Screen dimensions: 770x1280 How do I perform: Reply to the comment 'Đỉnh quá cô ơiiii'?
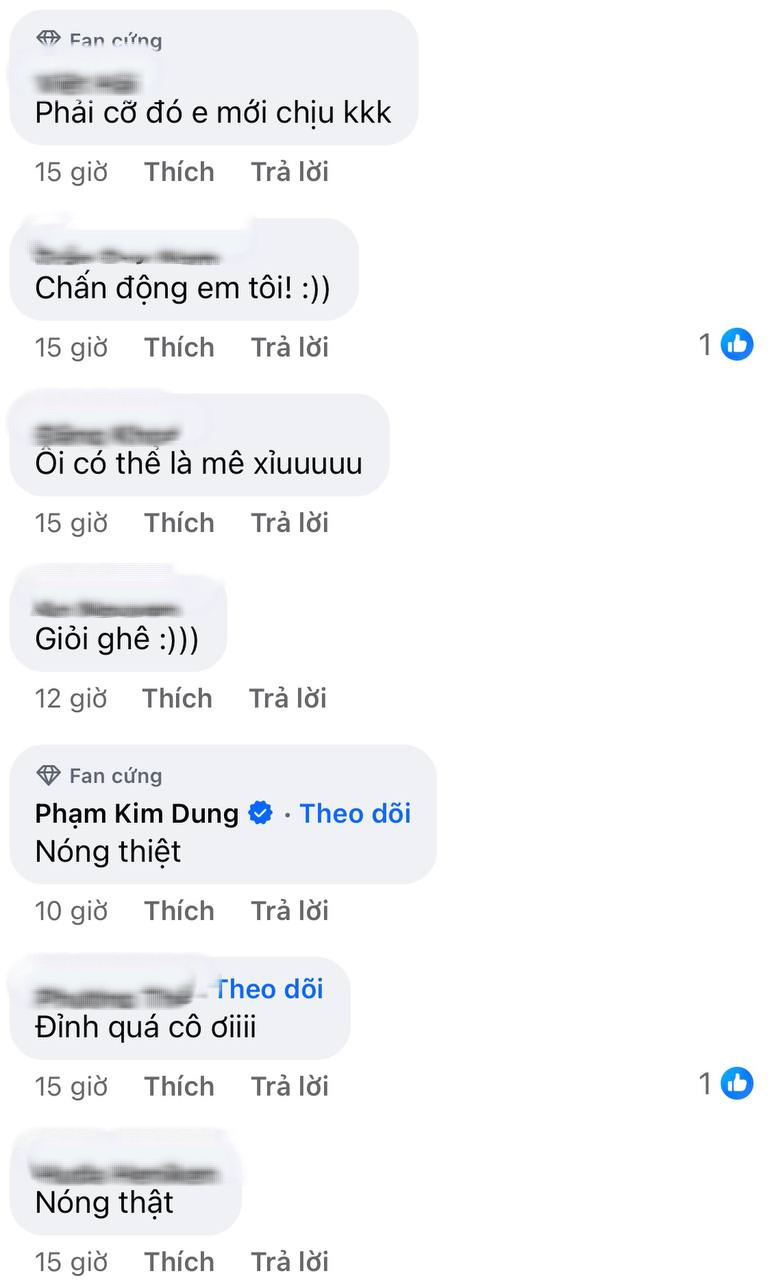coord(289,1086)
